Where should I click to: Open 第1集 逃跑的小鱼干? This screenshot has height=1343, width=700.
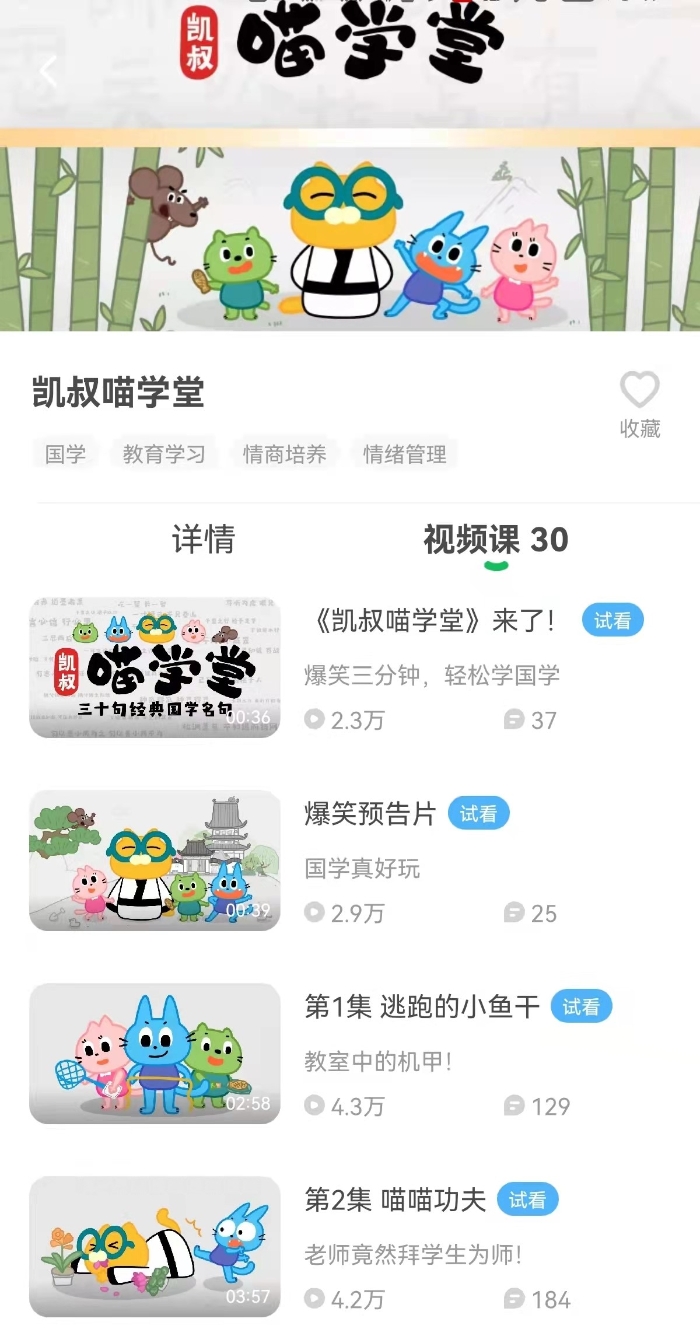click(422, 1007)
